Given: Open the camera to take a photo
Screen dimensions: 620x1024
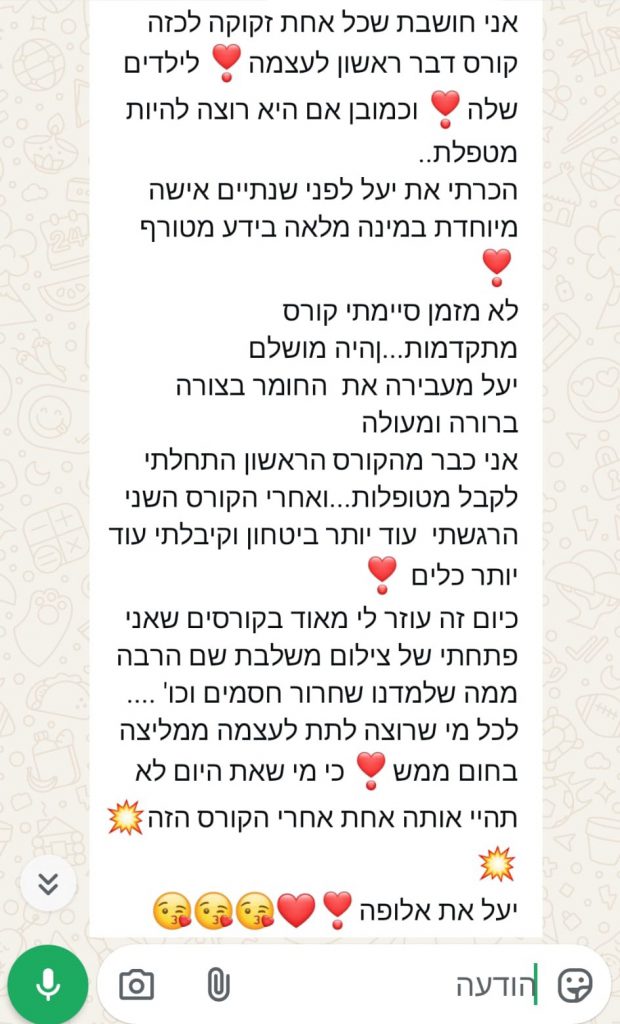Looking at the screenshot, I should tap(136, 985).
